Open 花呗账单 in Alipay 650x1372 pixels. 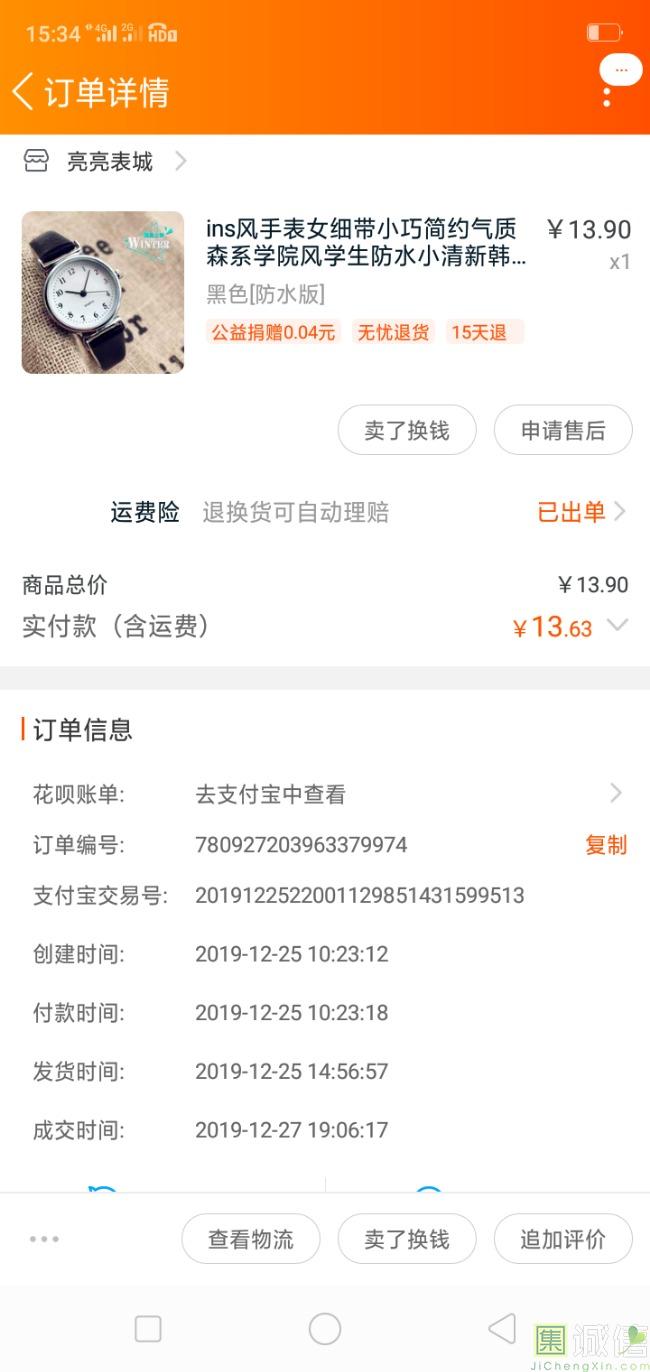coord(325,794)
